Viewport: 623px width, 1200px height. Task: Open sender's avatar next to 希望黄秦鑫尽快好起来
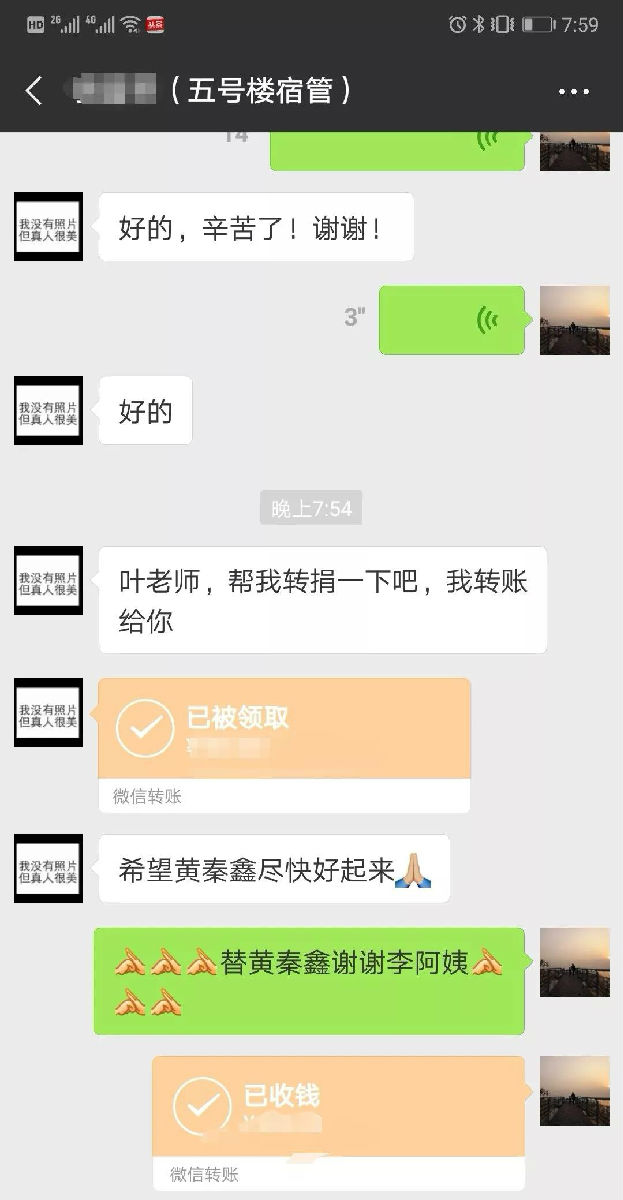48,869
